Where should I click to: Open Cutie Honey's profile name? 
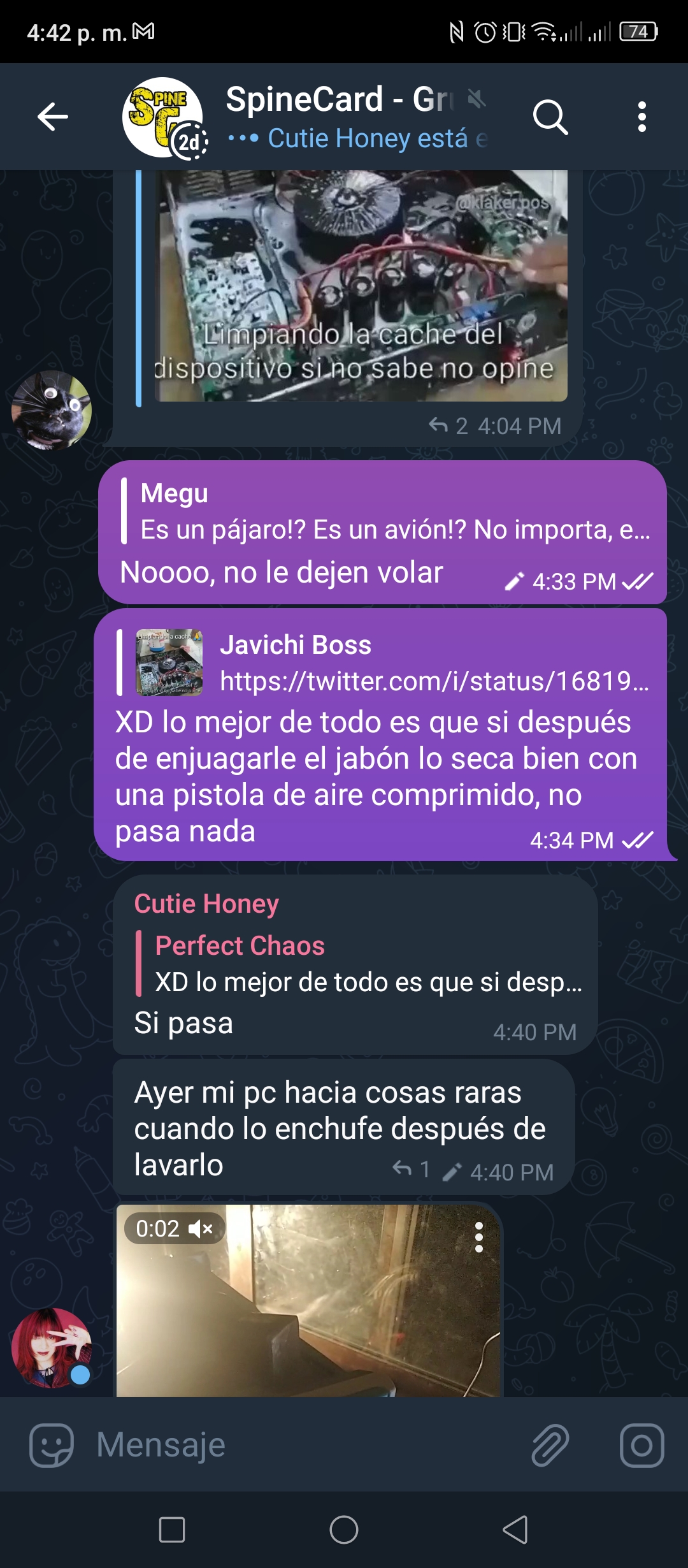point(206,904)
